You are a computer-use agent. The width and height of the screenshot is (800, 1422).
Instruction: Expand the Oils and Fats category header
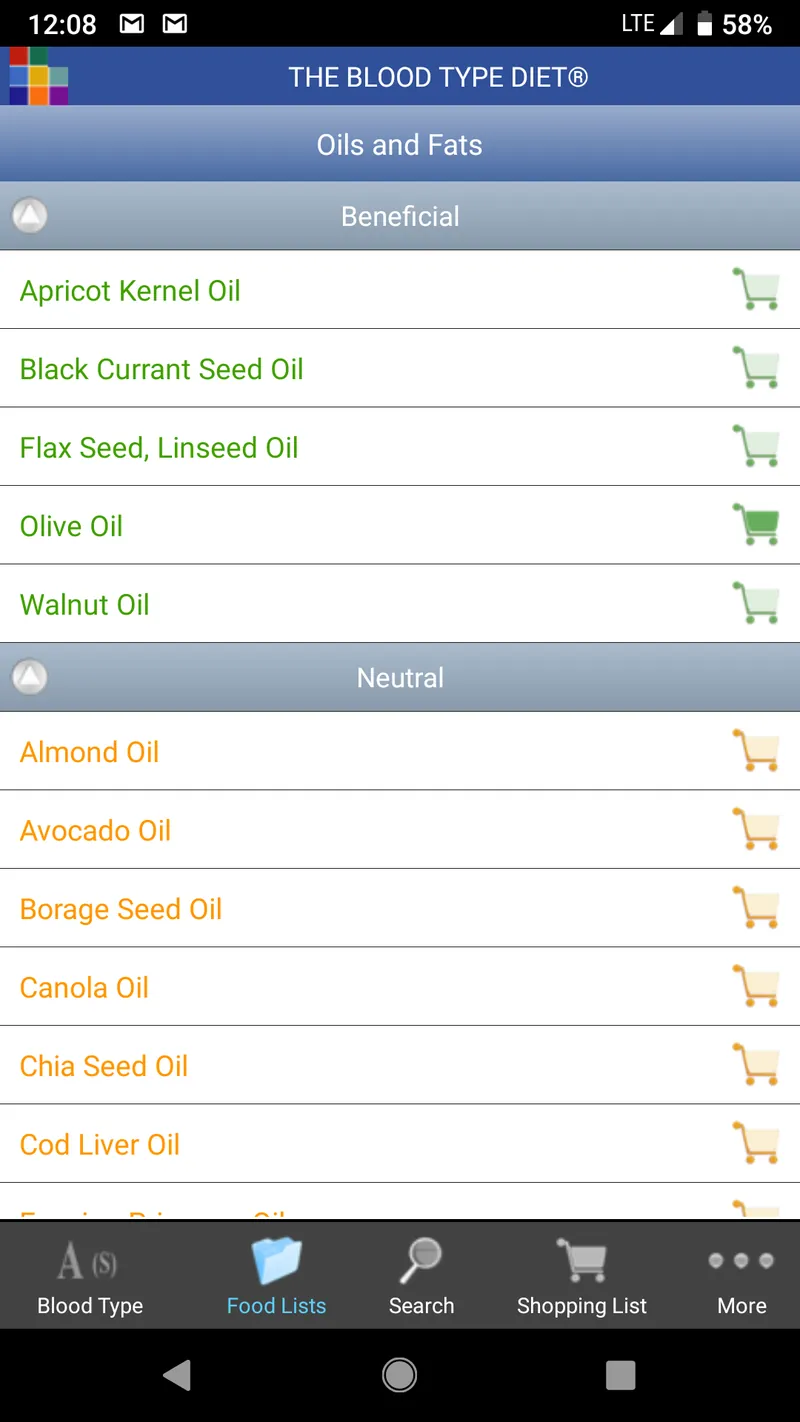click(400, 144)
